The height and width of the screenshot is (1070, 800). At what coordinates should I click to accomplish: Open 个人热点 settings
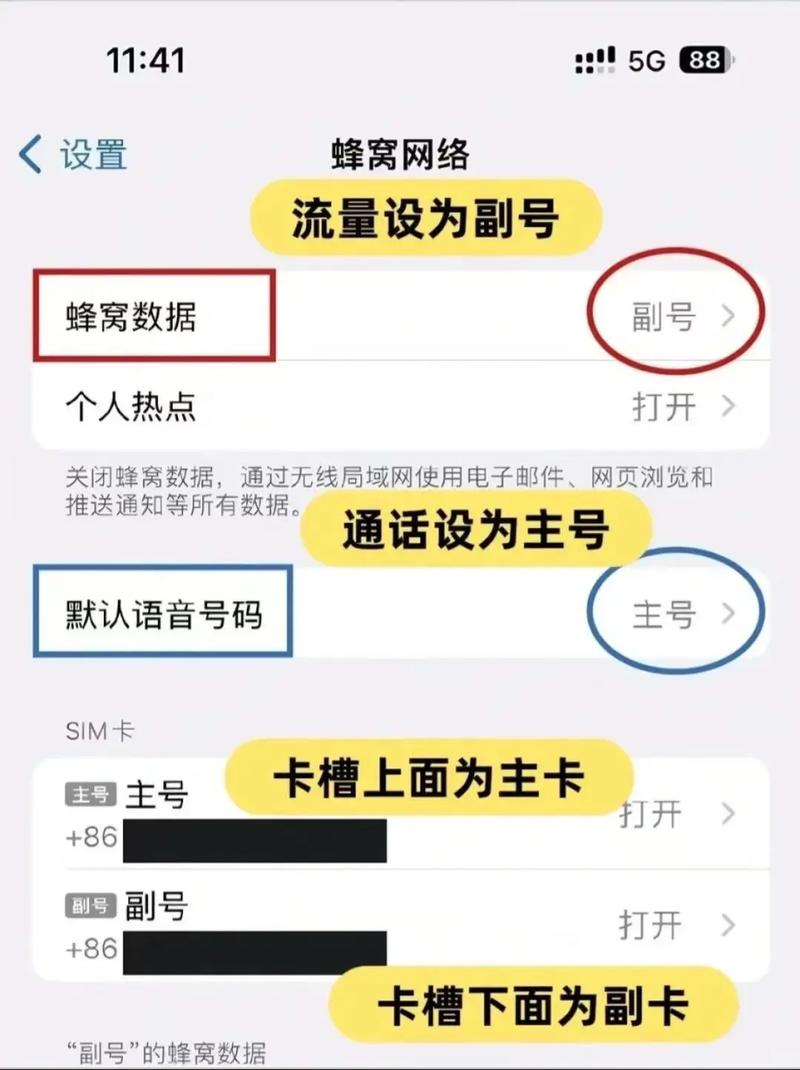(400, 407)
